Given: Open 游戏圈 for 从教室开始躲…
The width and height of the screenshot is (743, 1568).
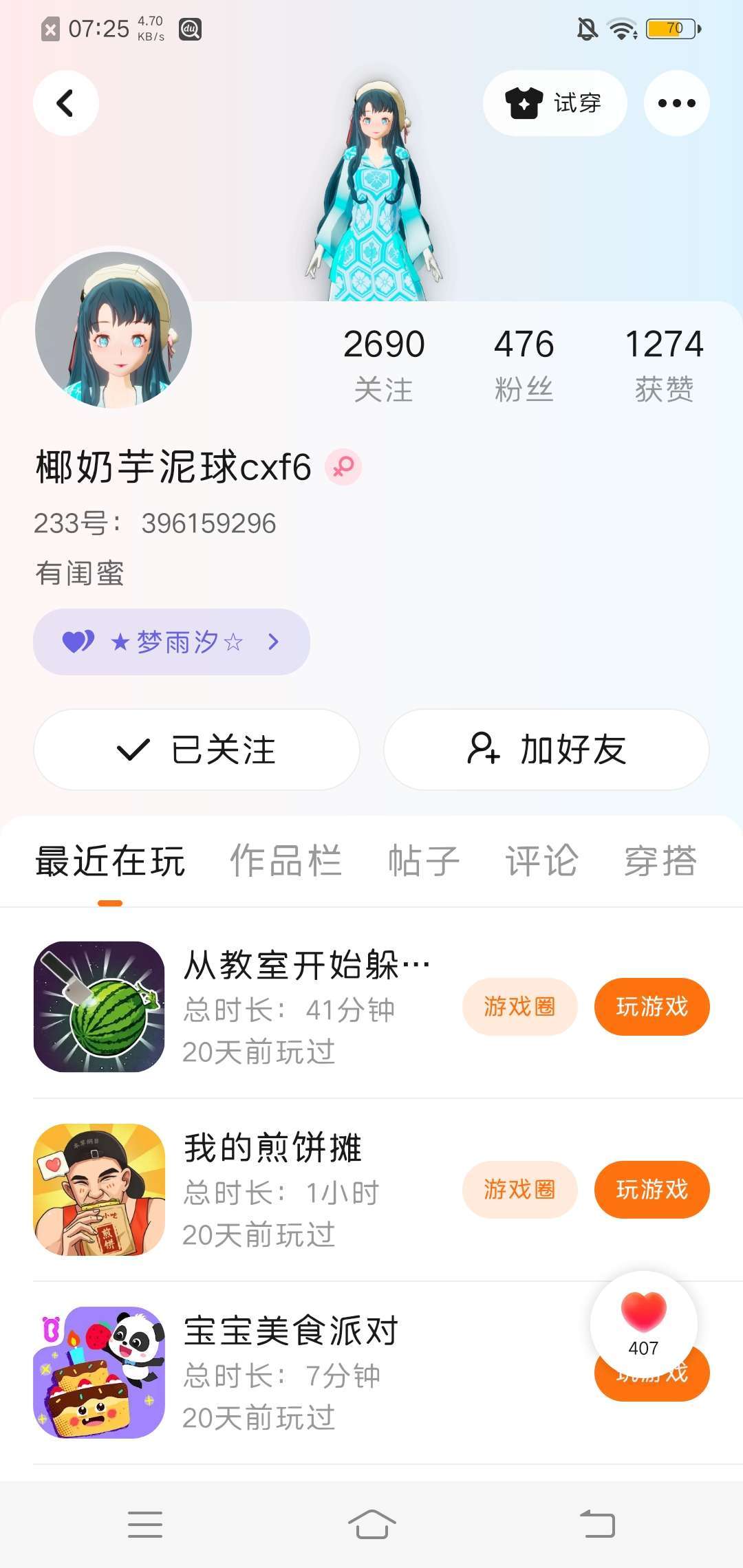Looking at the screenshot, I should click(519, 1007).
